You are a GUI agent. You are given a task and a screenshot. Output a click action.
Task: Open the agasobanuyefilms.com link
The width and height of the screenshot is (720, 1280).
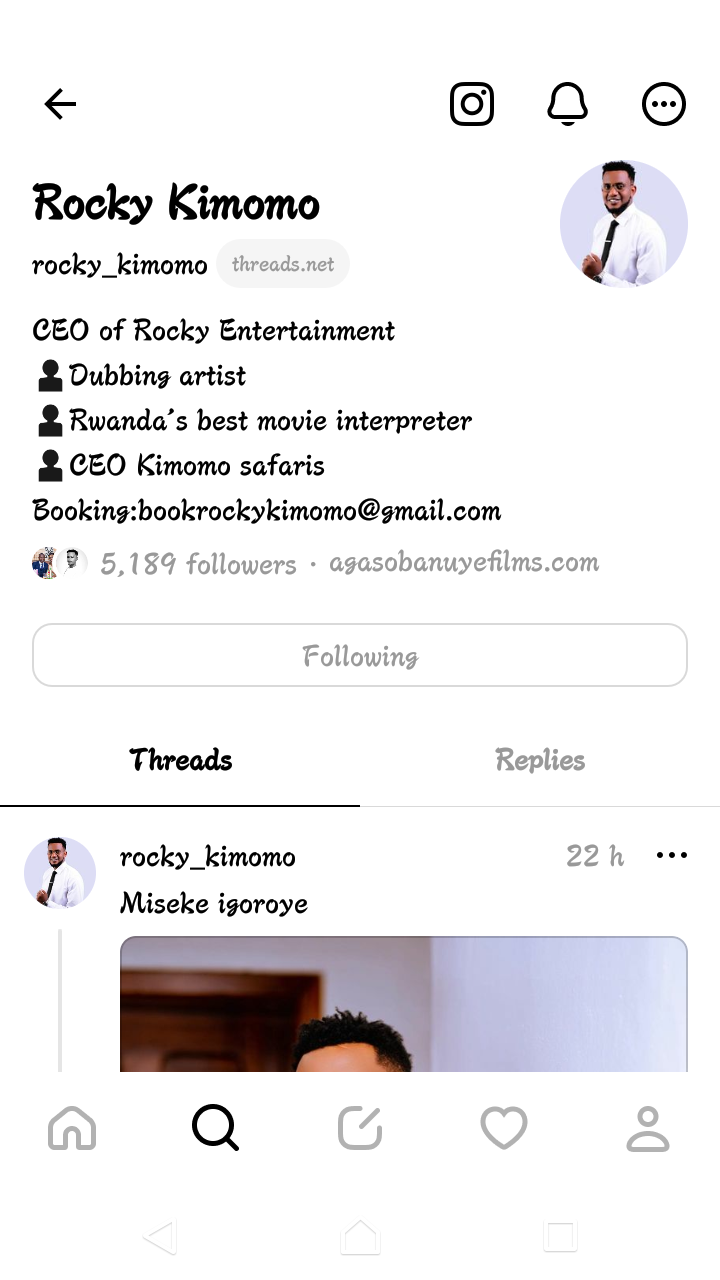click(464, 563)
